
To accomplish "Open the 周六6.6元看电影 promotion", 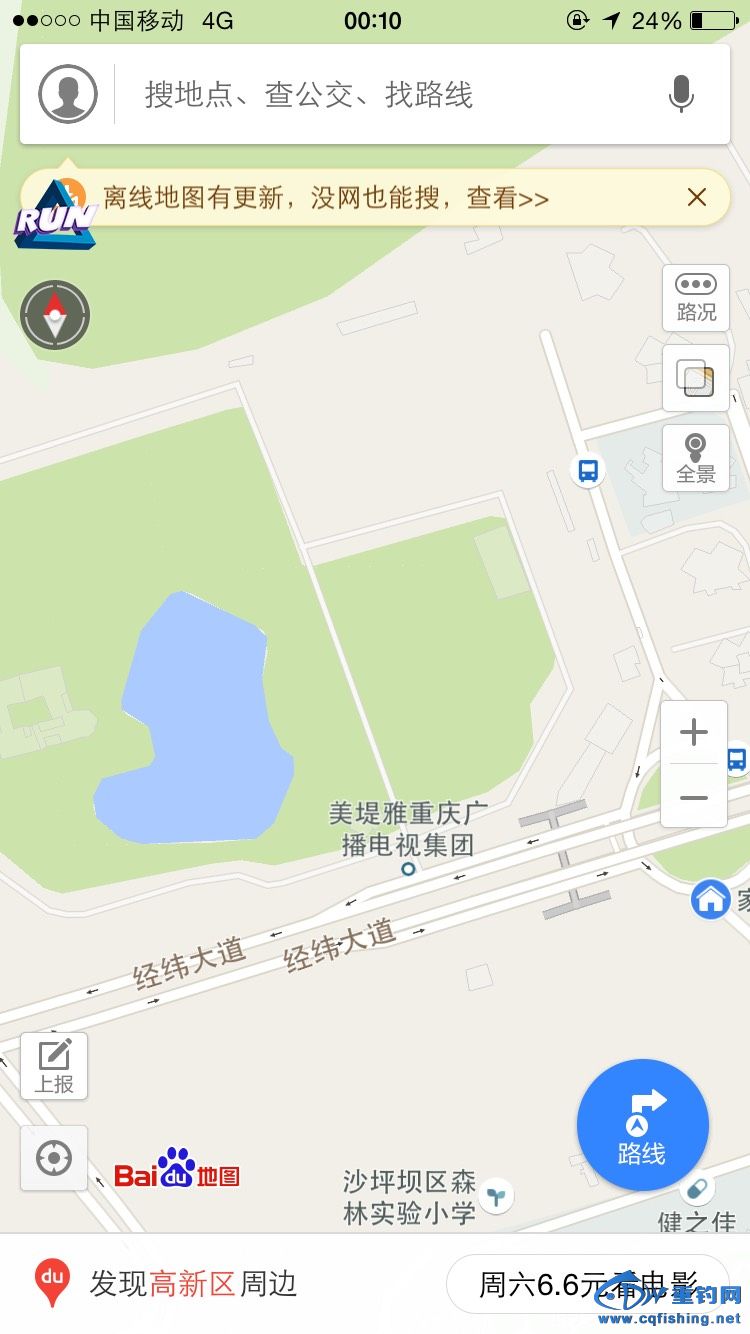I will (586, 1283).
